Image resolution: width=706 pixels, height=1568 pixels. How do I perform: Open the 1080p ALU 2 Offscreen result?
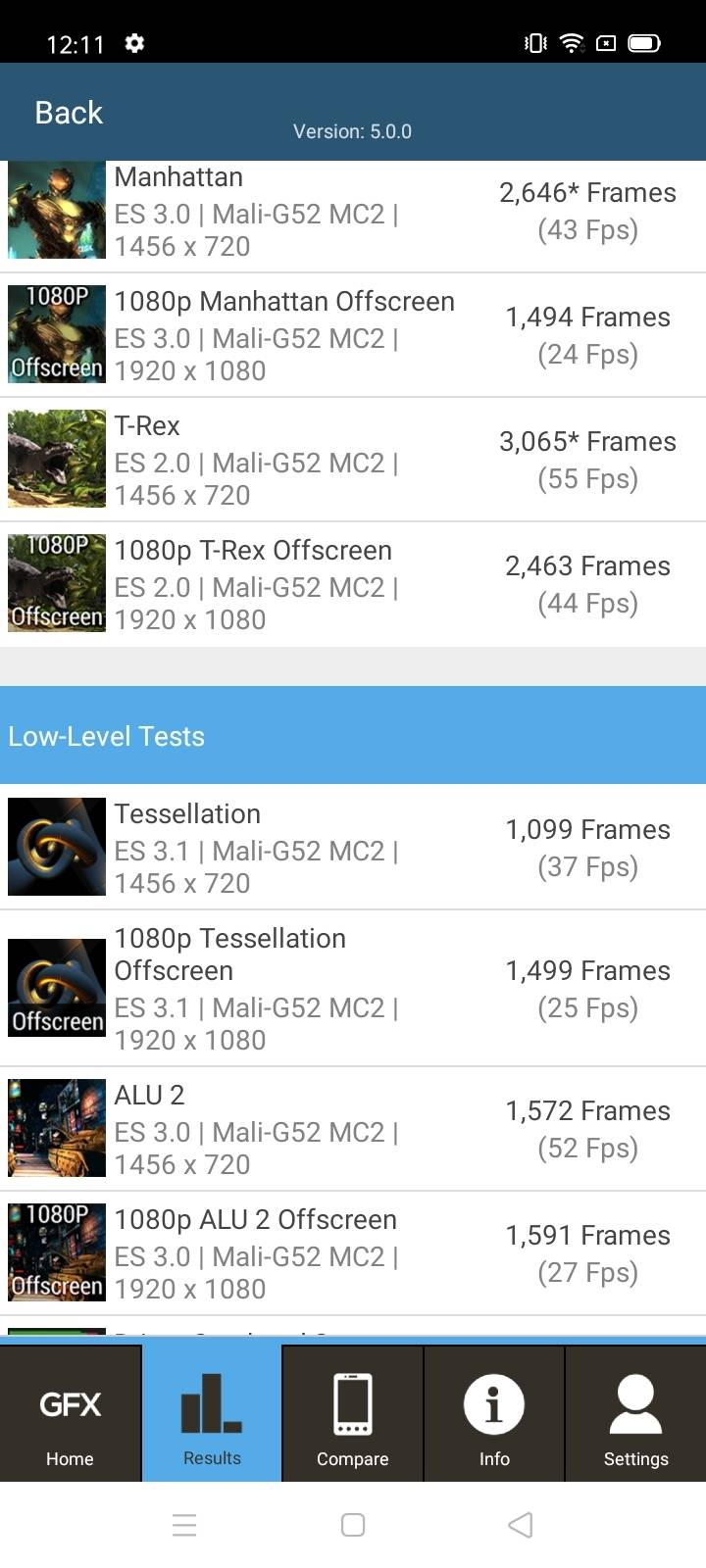pyautogui.click(x=353, y=1254)
